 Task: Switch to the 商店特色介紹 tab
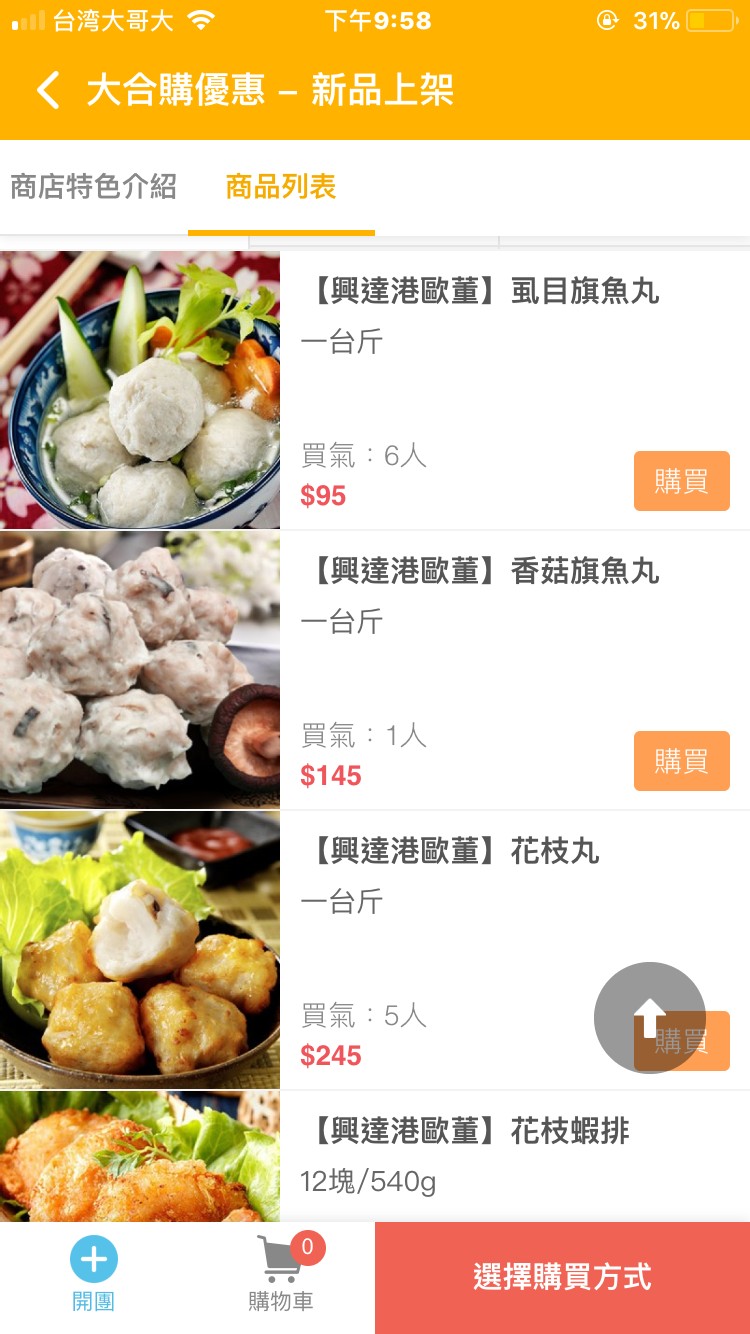pyautogui.click(x=94, y=187)
